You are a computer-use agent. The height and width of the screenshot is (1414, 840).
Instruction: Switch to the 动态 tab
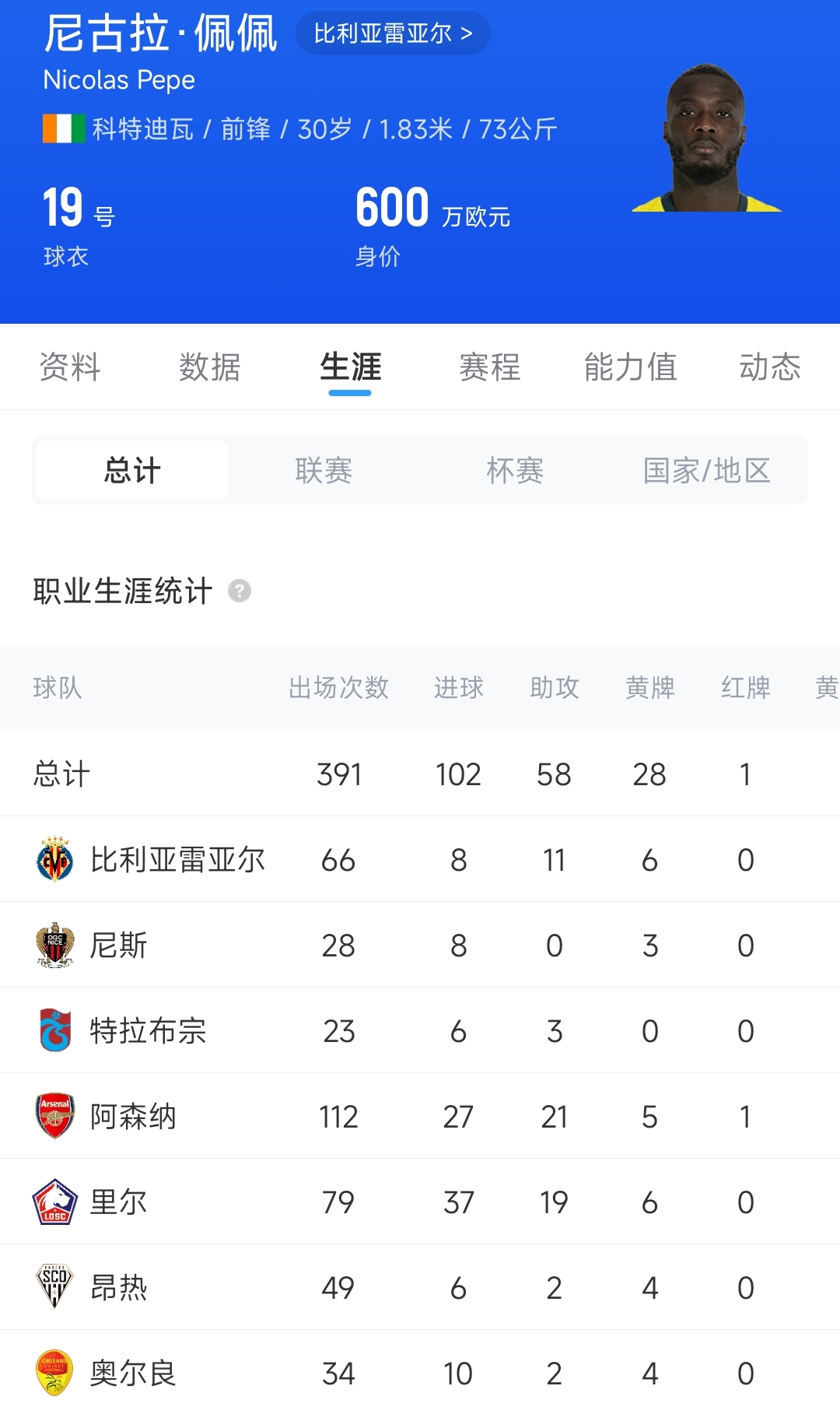(769, 367)
